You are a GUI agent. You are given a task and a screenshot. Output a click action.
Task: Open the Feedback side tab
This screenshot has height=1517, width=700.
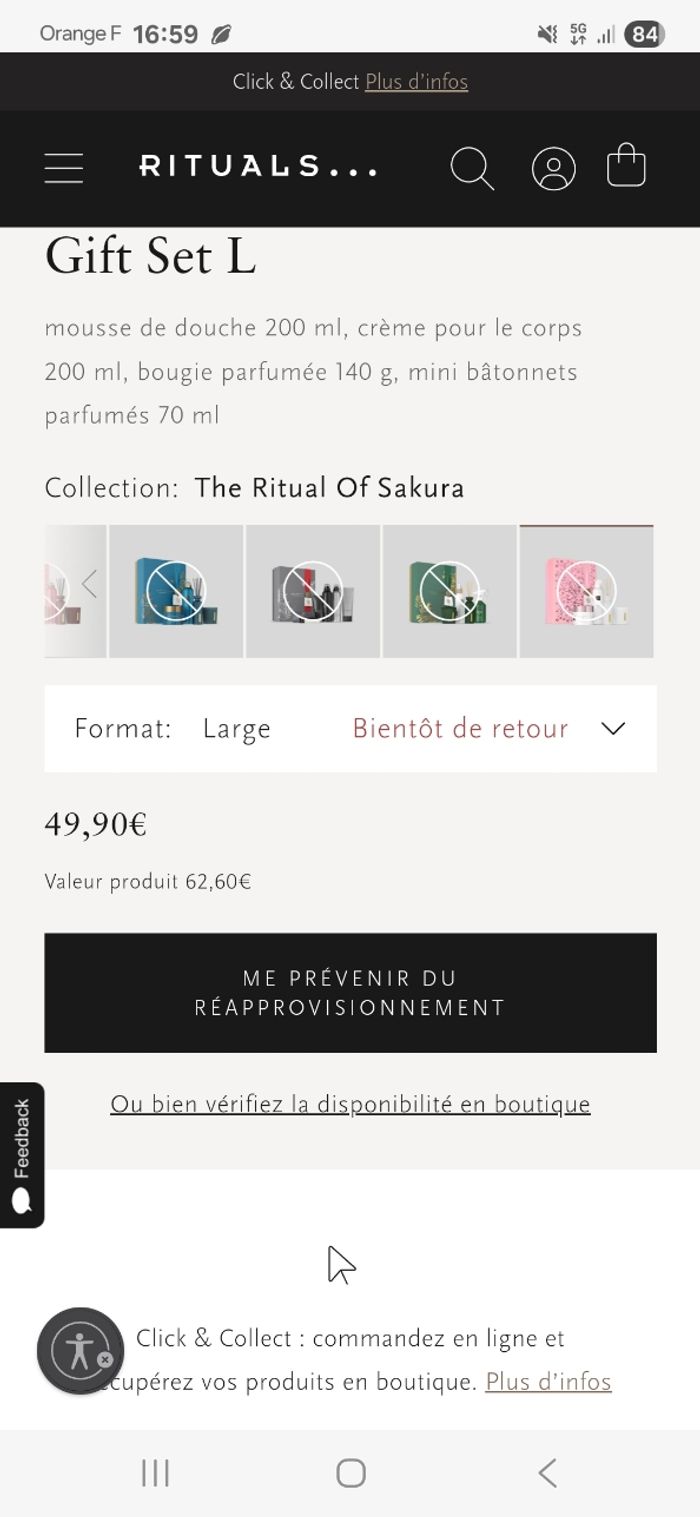[x=22, y=1154]
